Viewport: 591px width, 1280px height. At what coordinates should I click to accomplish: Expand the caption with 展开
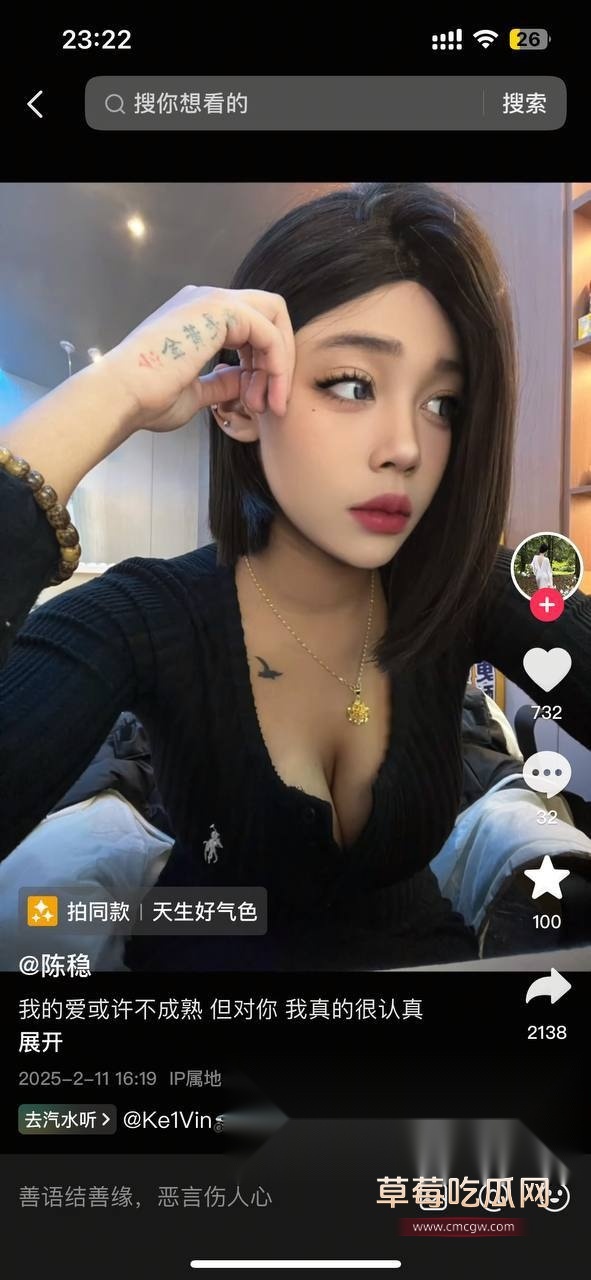pos(41,1042)
